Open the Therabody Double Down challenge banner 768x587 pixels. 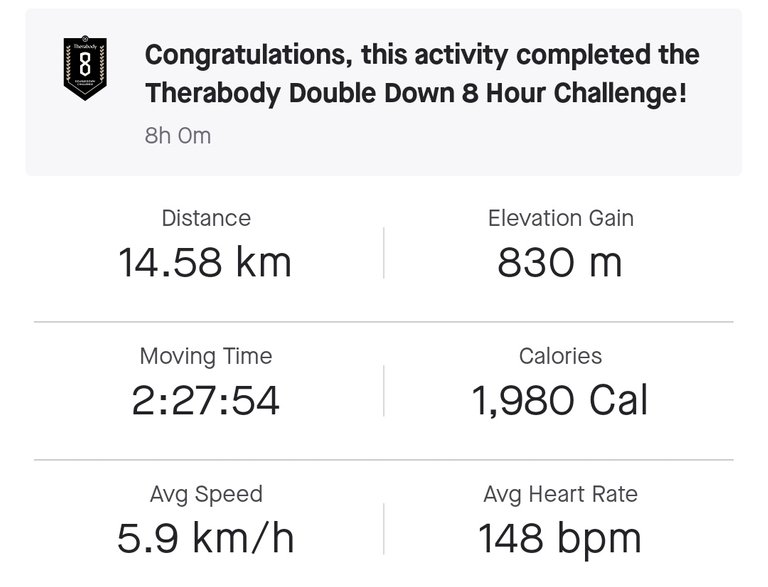384,92
